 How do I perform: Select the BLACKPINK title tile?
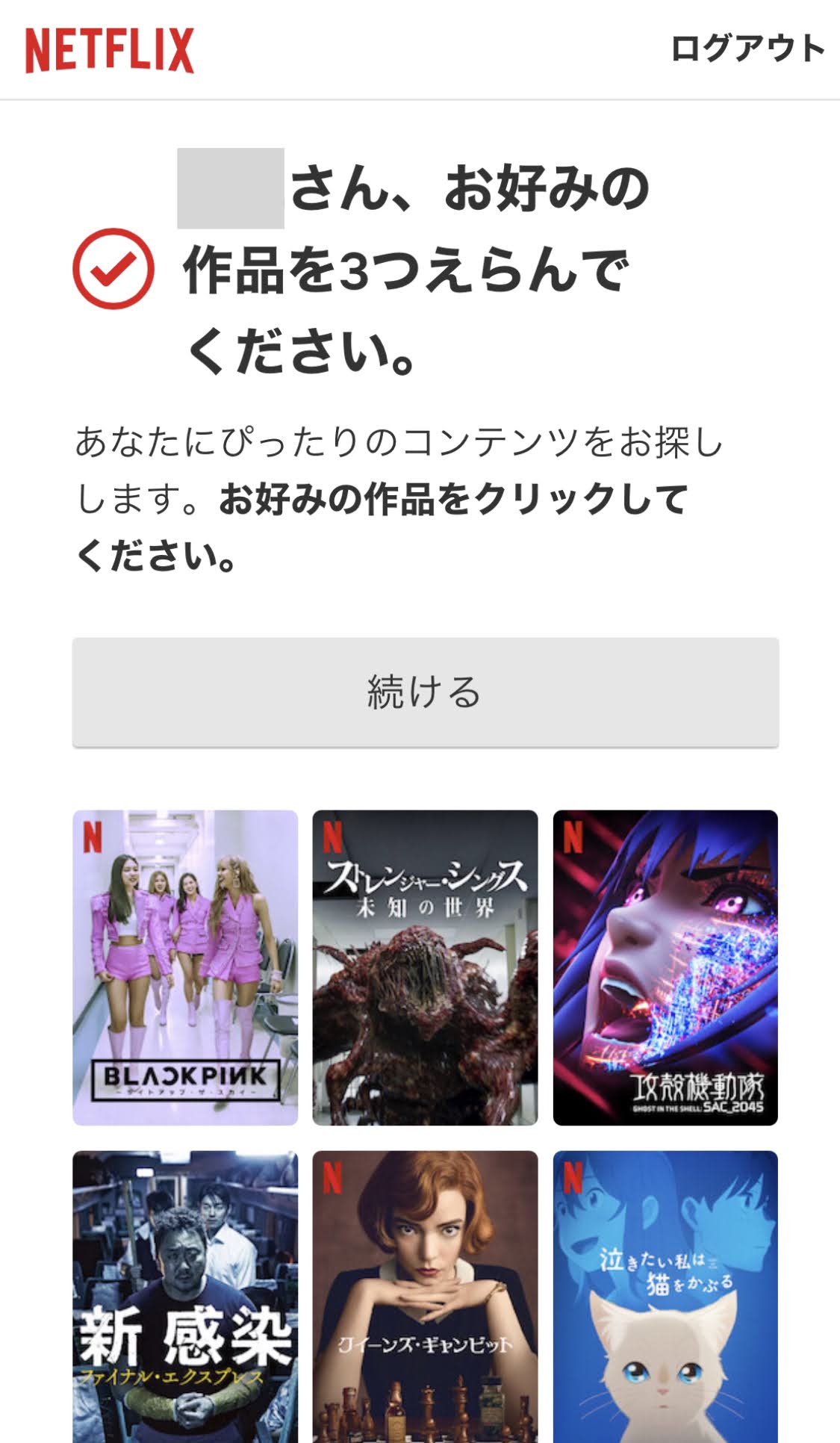pyautogui.click(x=185, y=967)
